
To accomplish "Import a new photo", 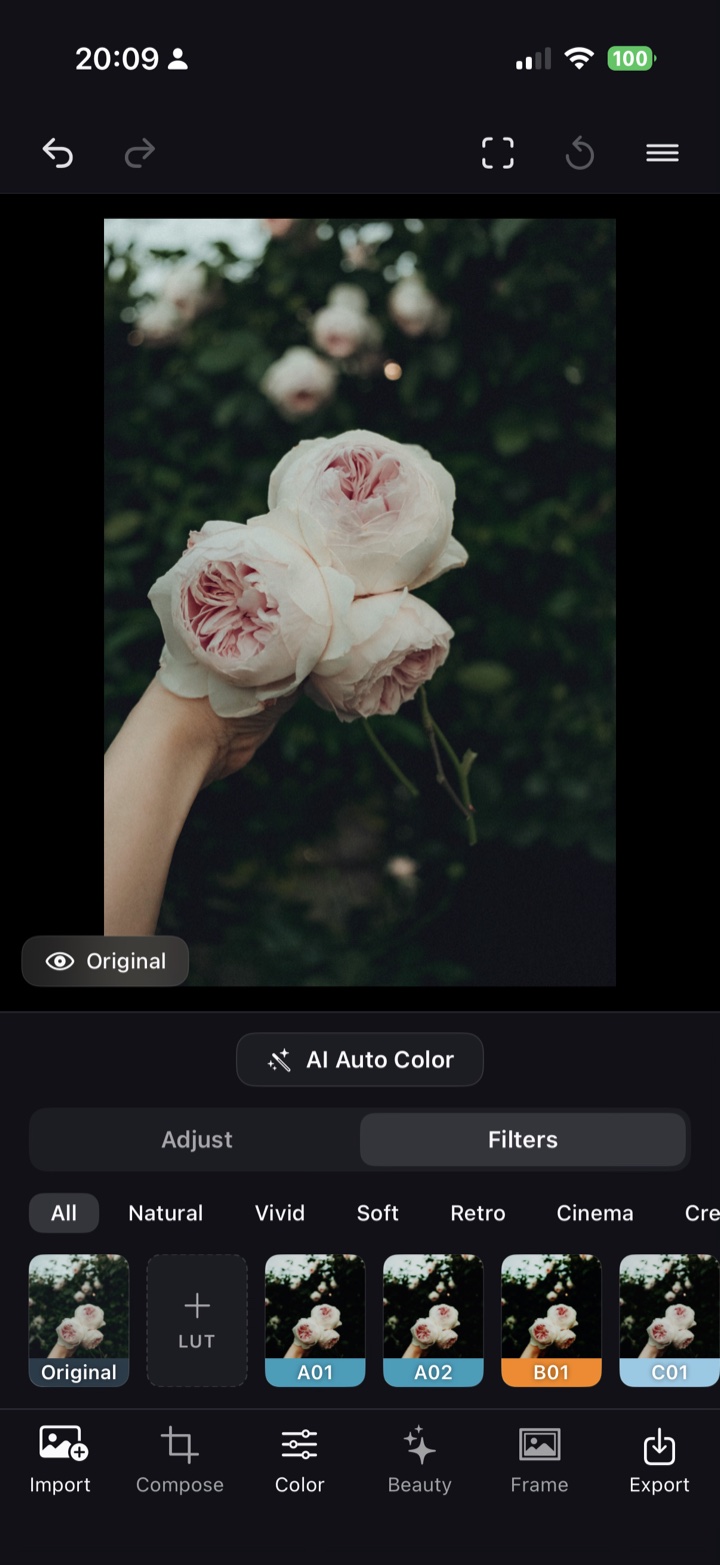I will coord(60,1460).
